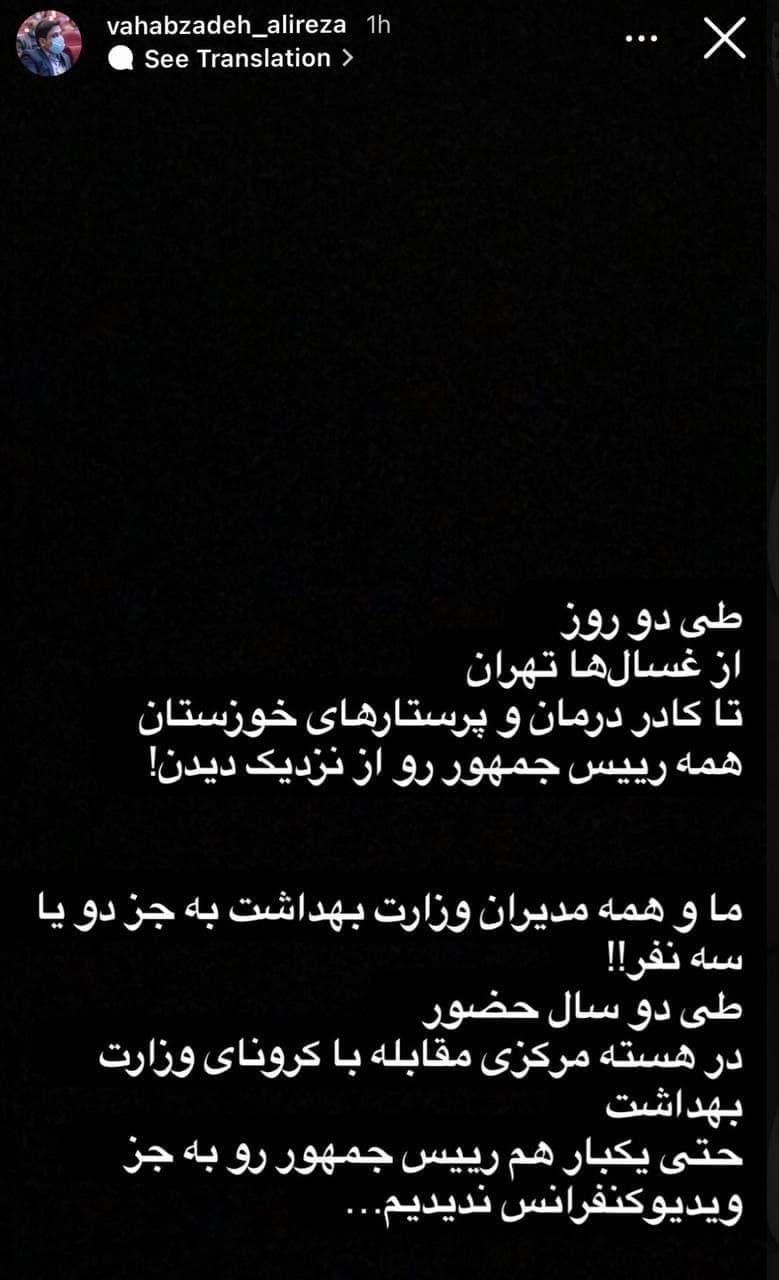Image resolution: width=779 pixels, height=1280 pixels.
Task: Tap See Translation for the story
Action: pos(237,58)
